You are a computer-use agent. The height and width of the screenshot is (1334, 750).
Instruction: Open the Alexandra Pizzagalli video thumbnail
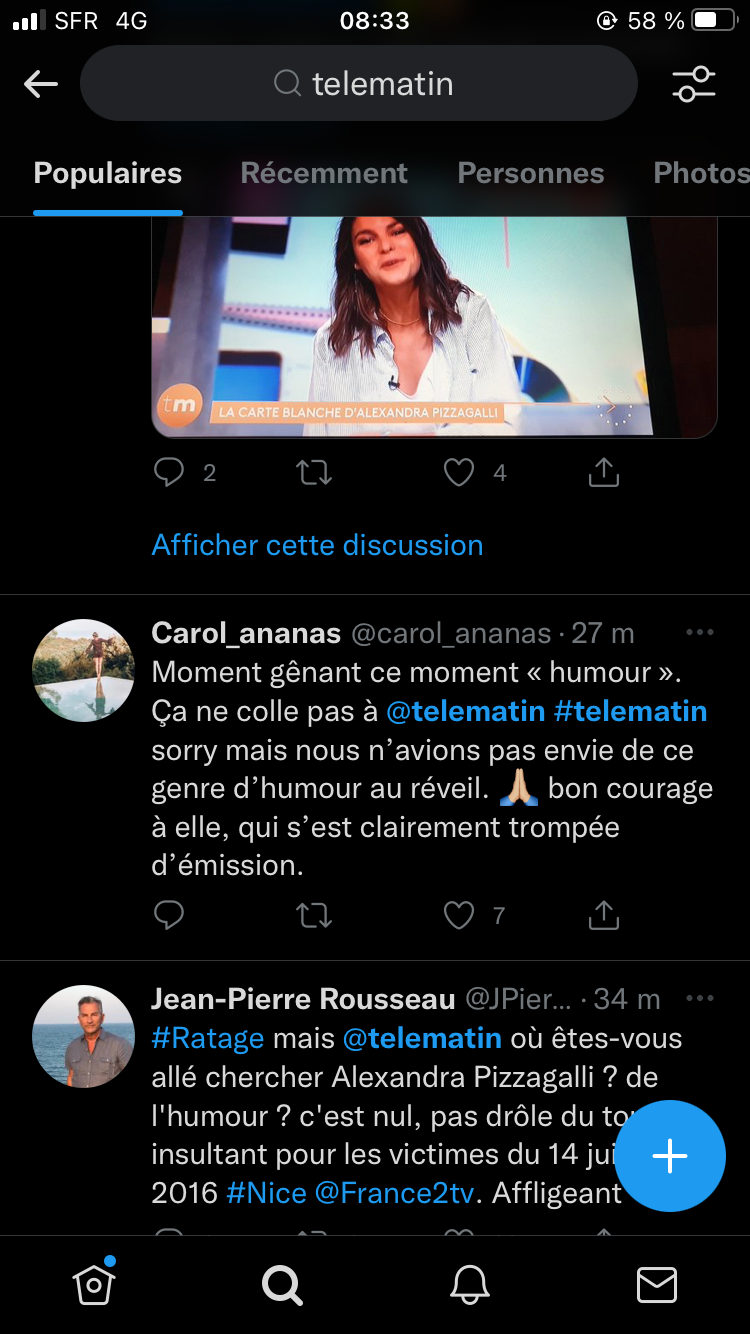click(434, 325)
